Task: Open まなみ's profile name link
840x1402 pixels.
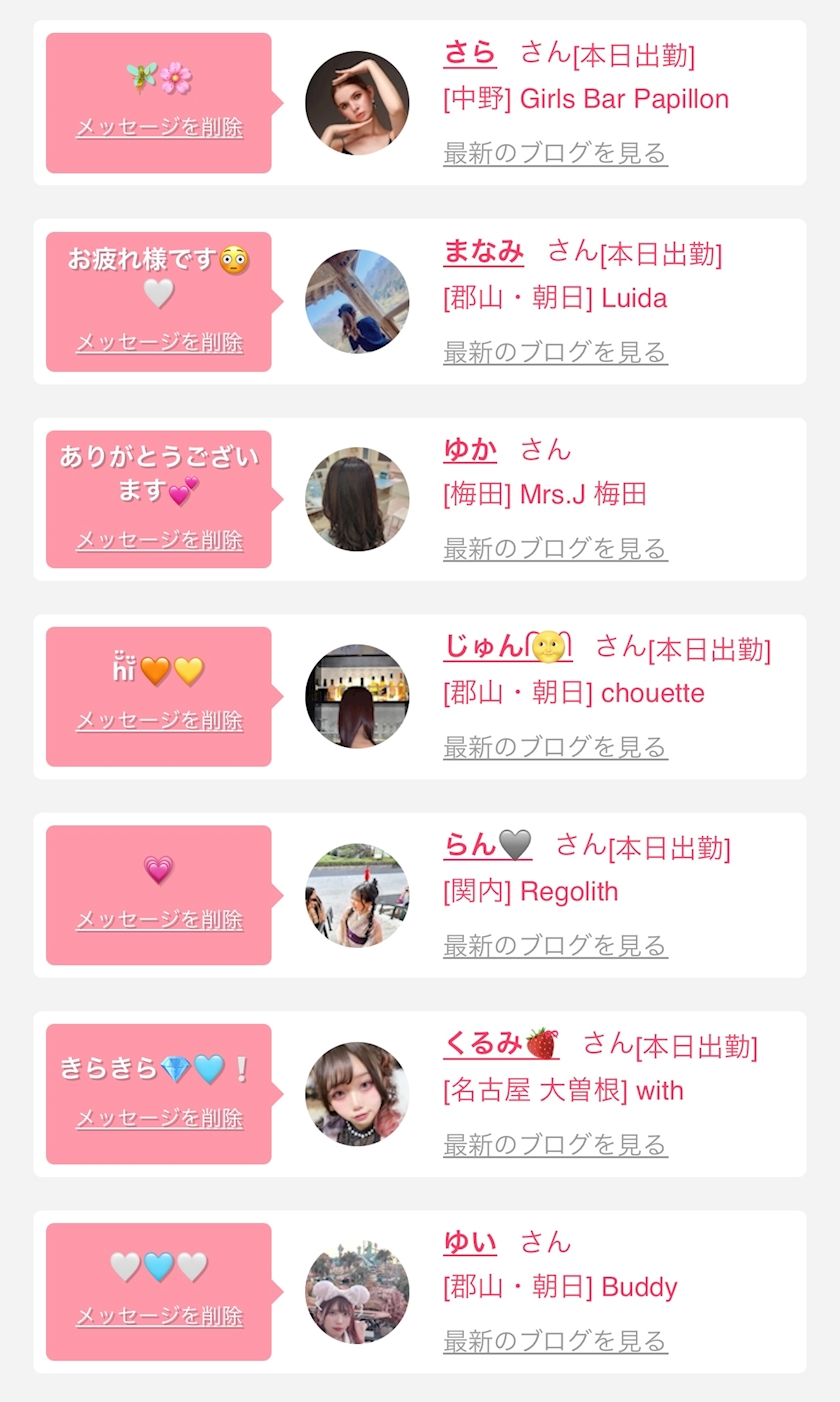Action: tap(483, 250)
